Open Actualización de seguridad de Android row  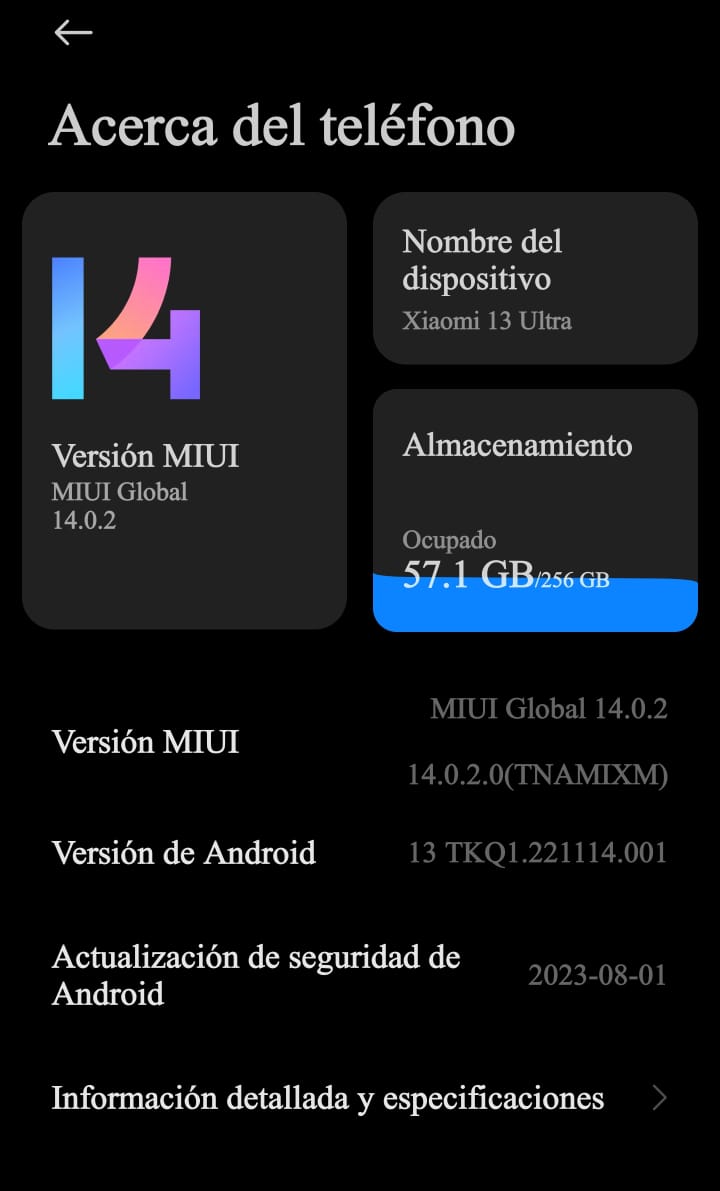point(360,975)
